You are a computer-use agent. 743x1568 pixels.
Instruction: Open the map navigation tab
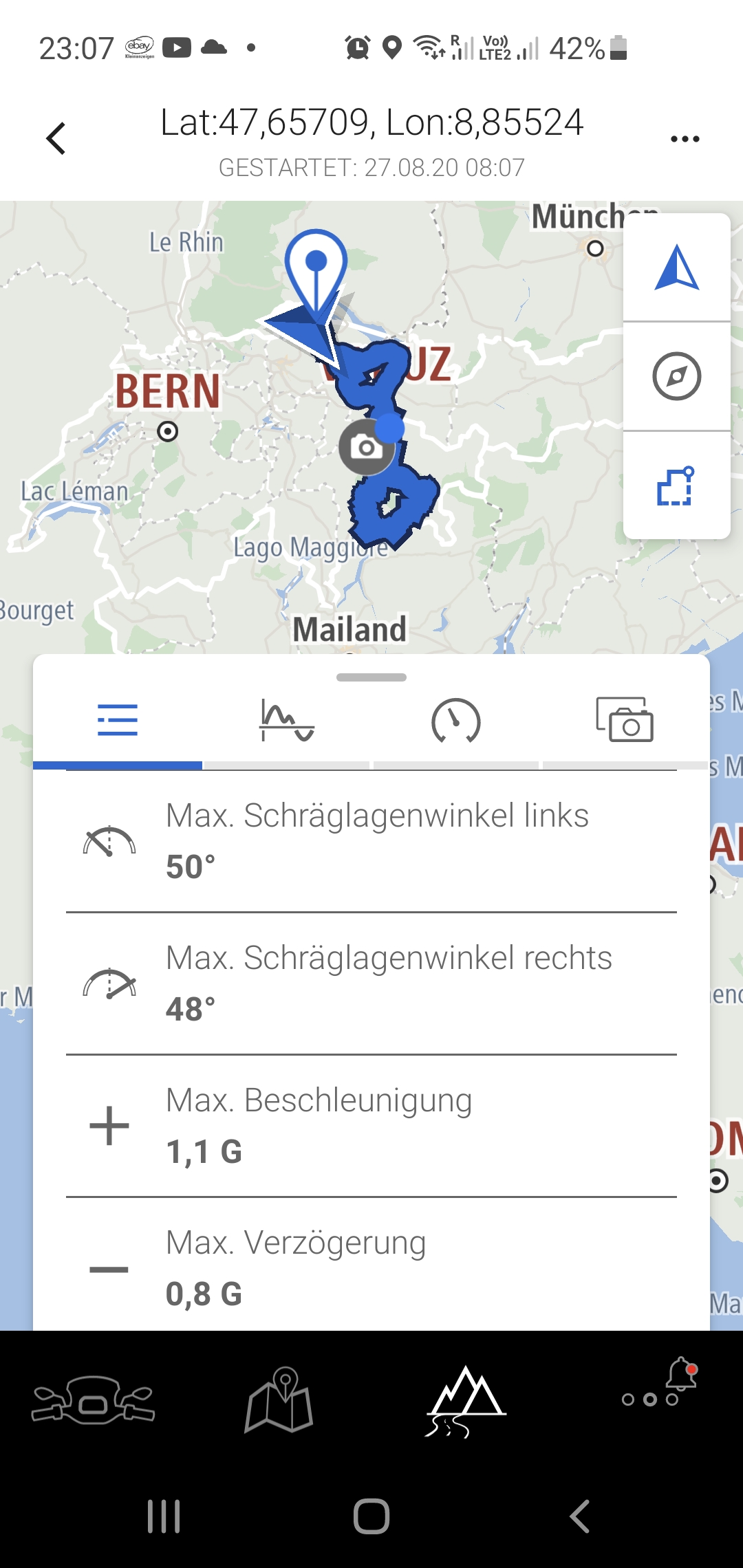coord(279,1400)
